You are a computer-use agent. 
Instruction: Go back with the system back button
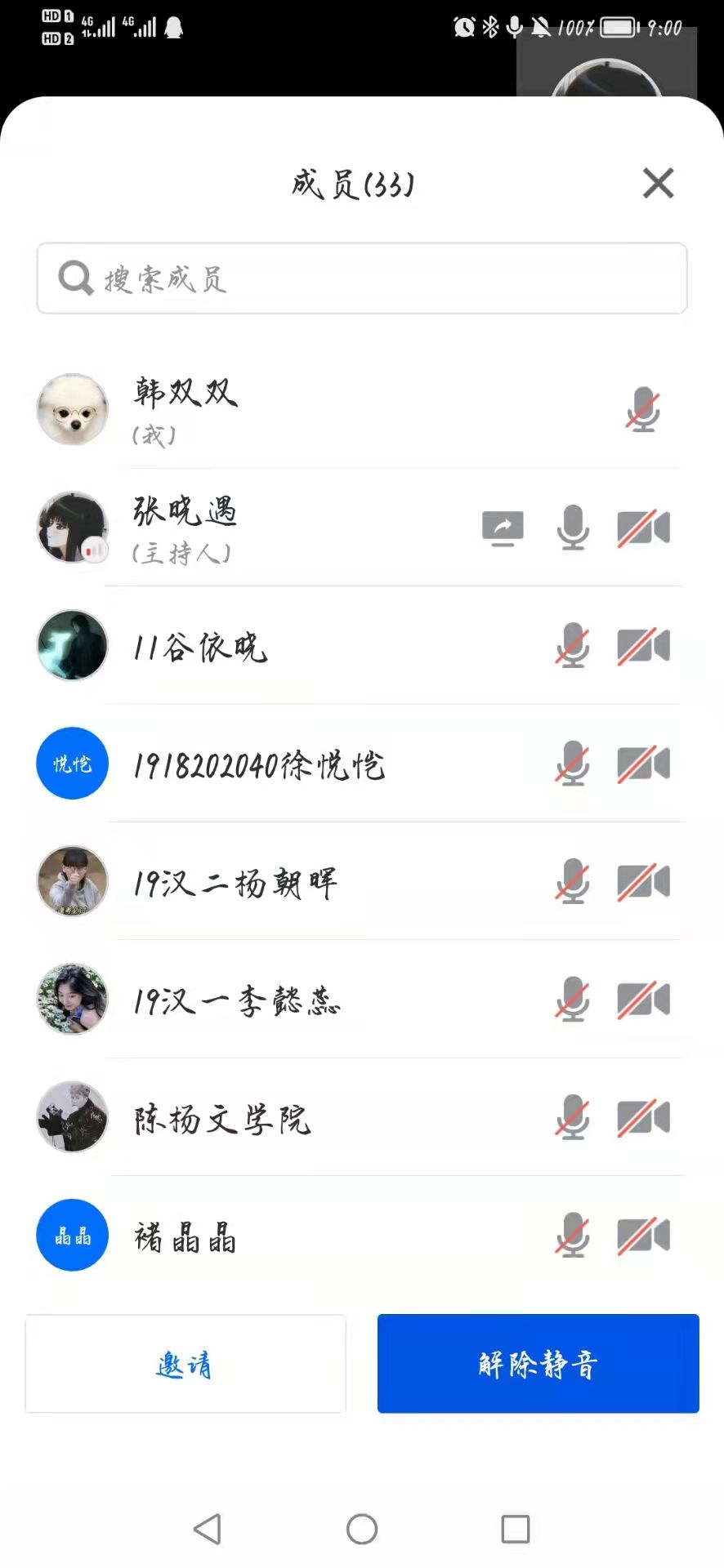click(208, 1529)
